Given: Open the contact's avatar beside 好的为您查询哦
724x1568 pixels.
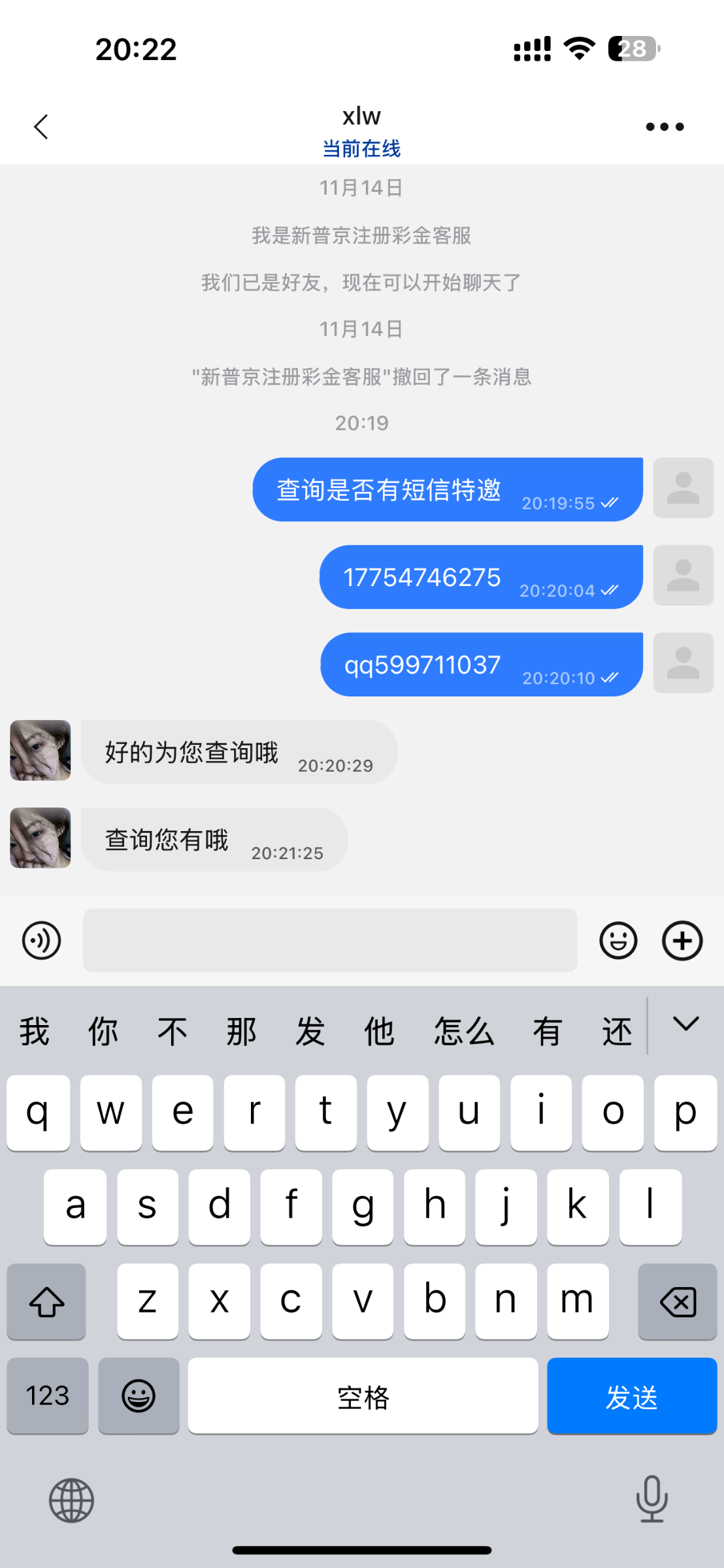Looking at the screenshot, I should pyautogui.click(x=41, y=751).
